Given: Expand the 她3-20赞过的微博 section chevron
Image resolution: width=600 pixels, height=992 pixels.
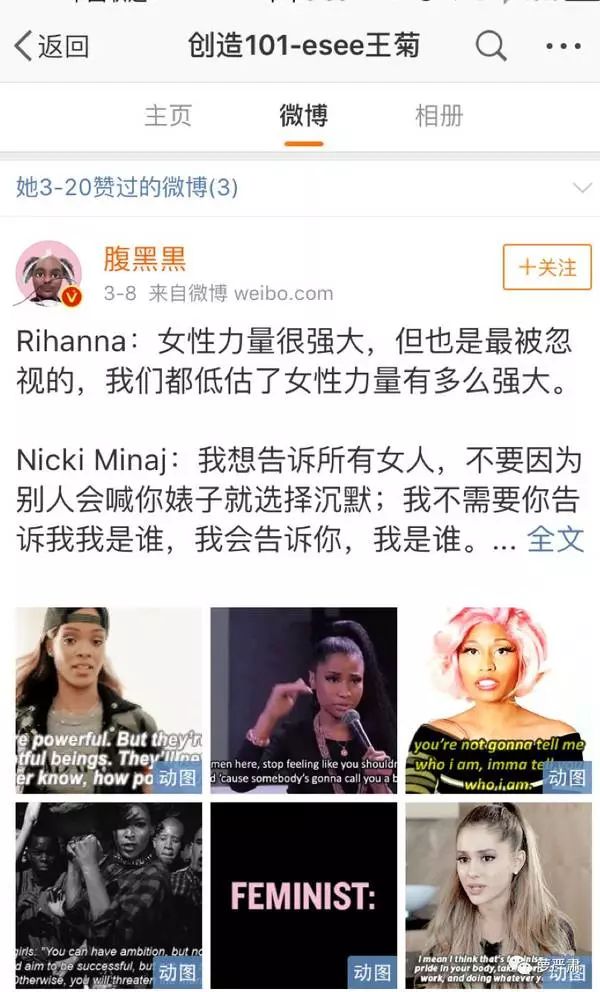Looking at the screenshot, I should [580, 187].
